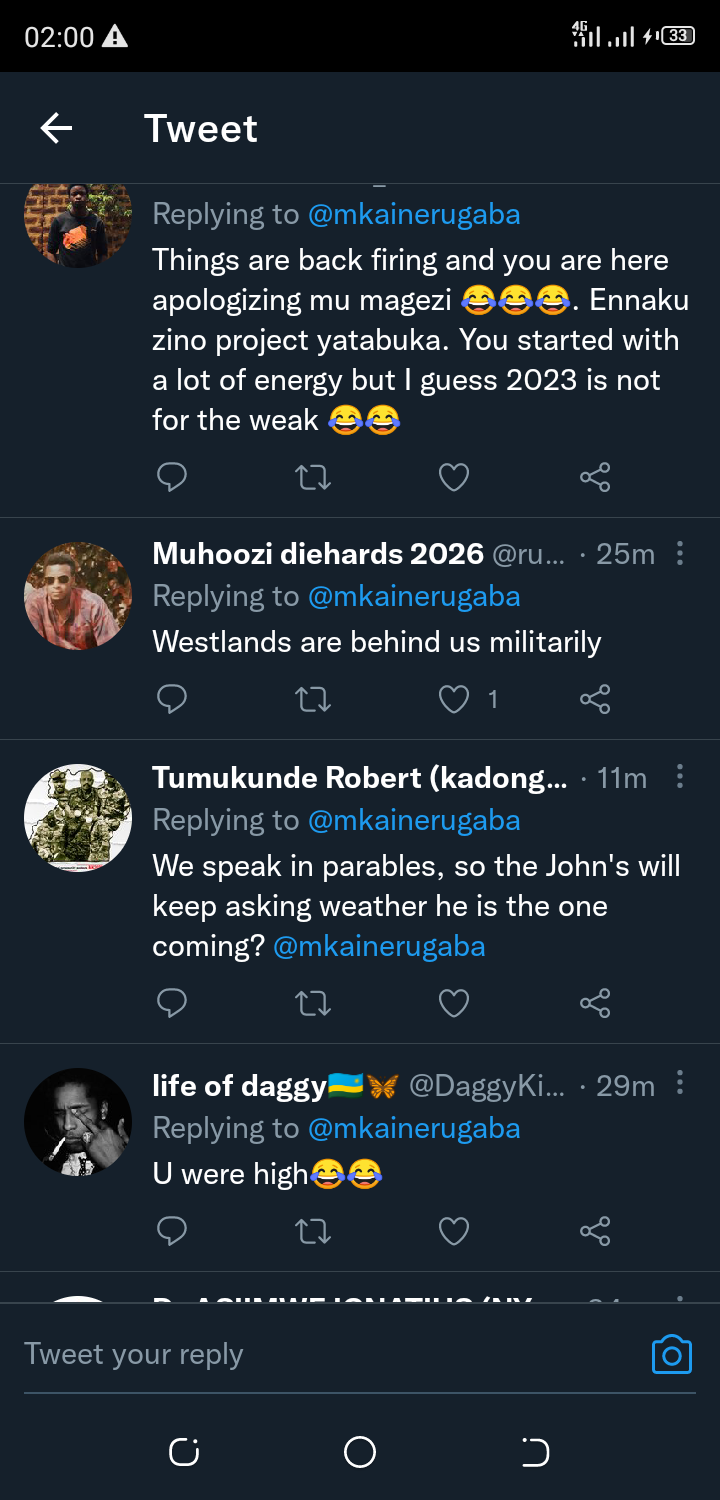Image resolution: width=720 pixels, height=1500 pixels.
Task: Share Tumukunde Robert's tweet
Action: 595,1003
